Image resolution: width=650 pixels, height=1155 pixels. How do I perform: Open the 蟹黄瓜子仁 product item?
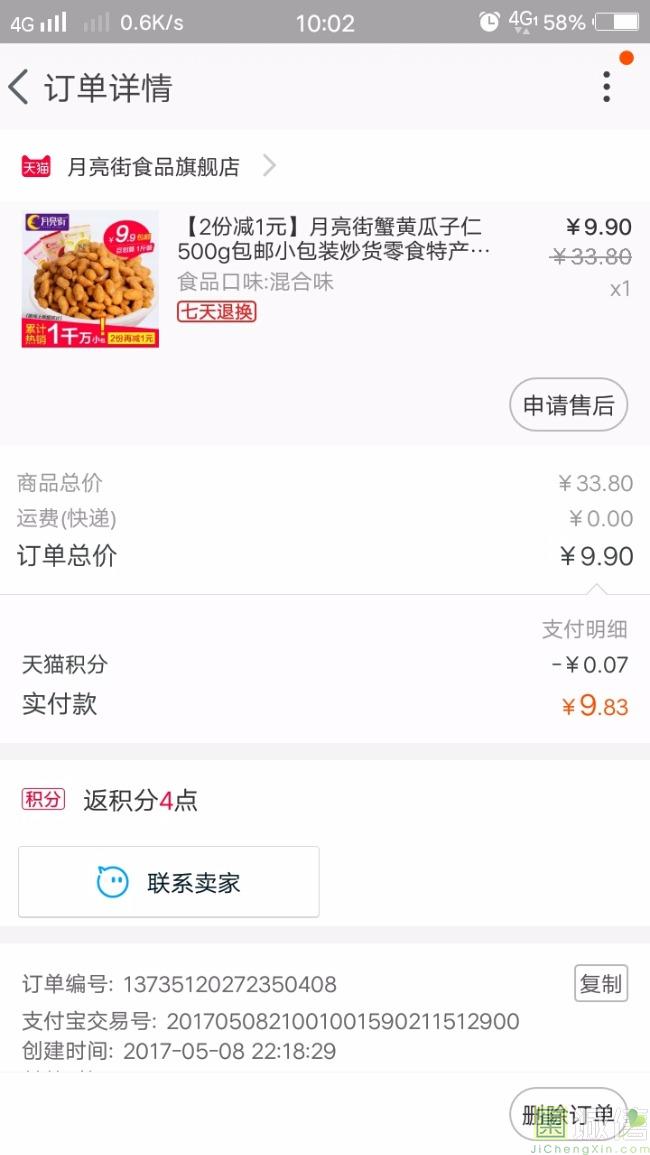334,238
